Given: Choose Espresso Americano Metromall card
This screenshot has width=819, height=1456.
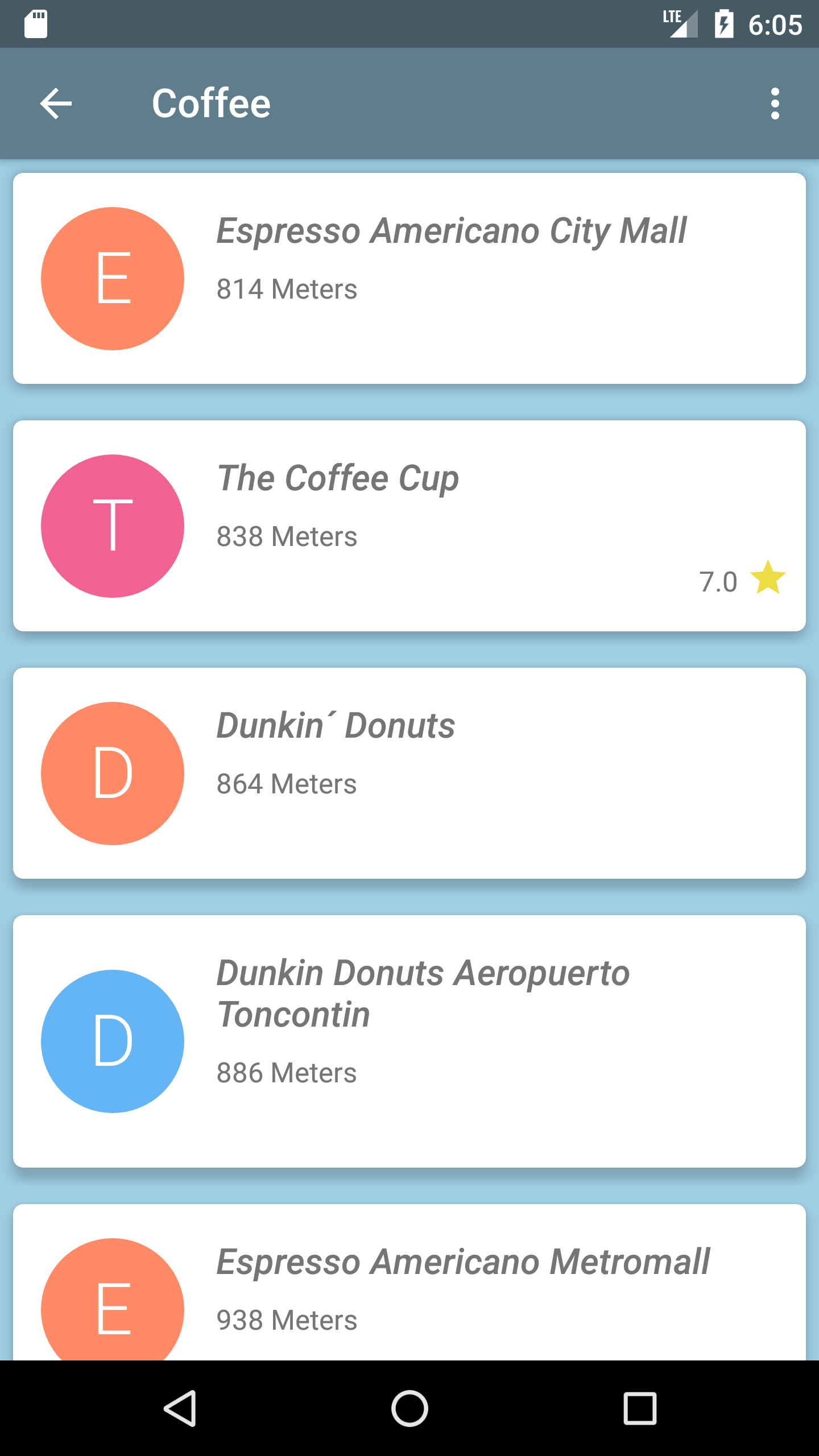Looking at the screenshot, I should 409,1285.
